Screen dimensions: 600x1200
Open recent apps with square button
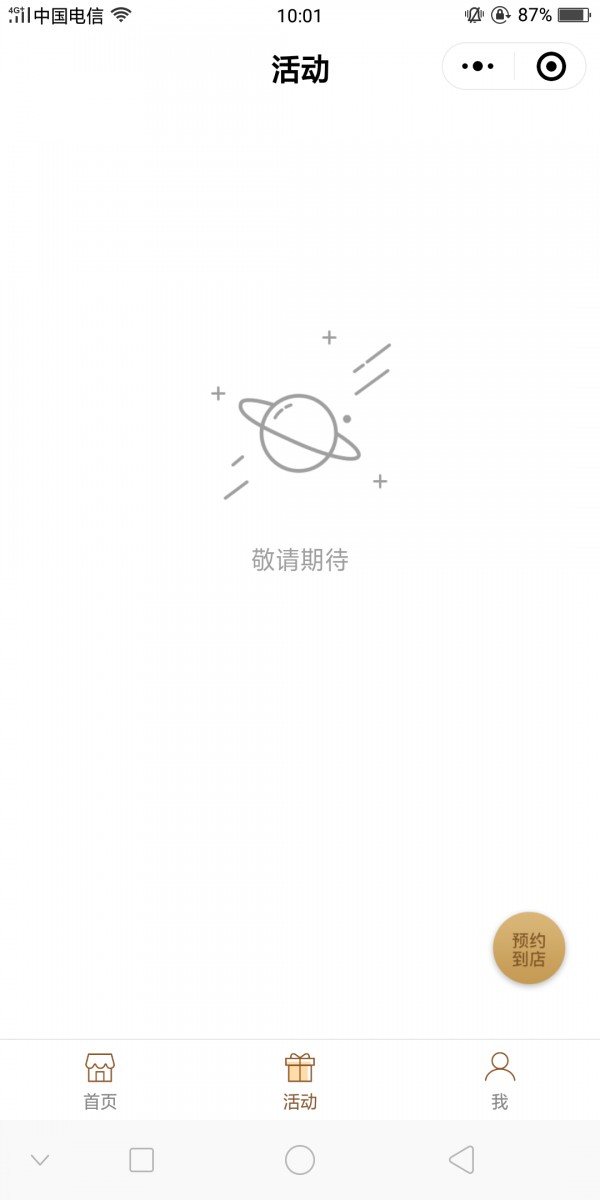click(142, 1160)
